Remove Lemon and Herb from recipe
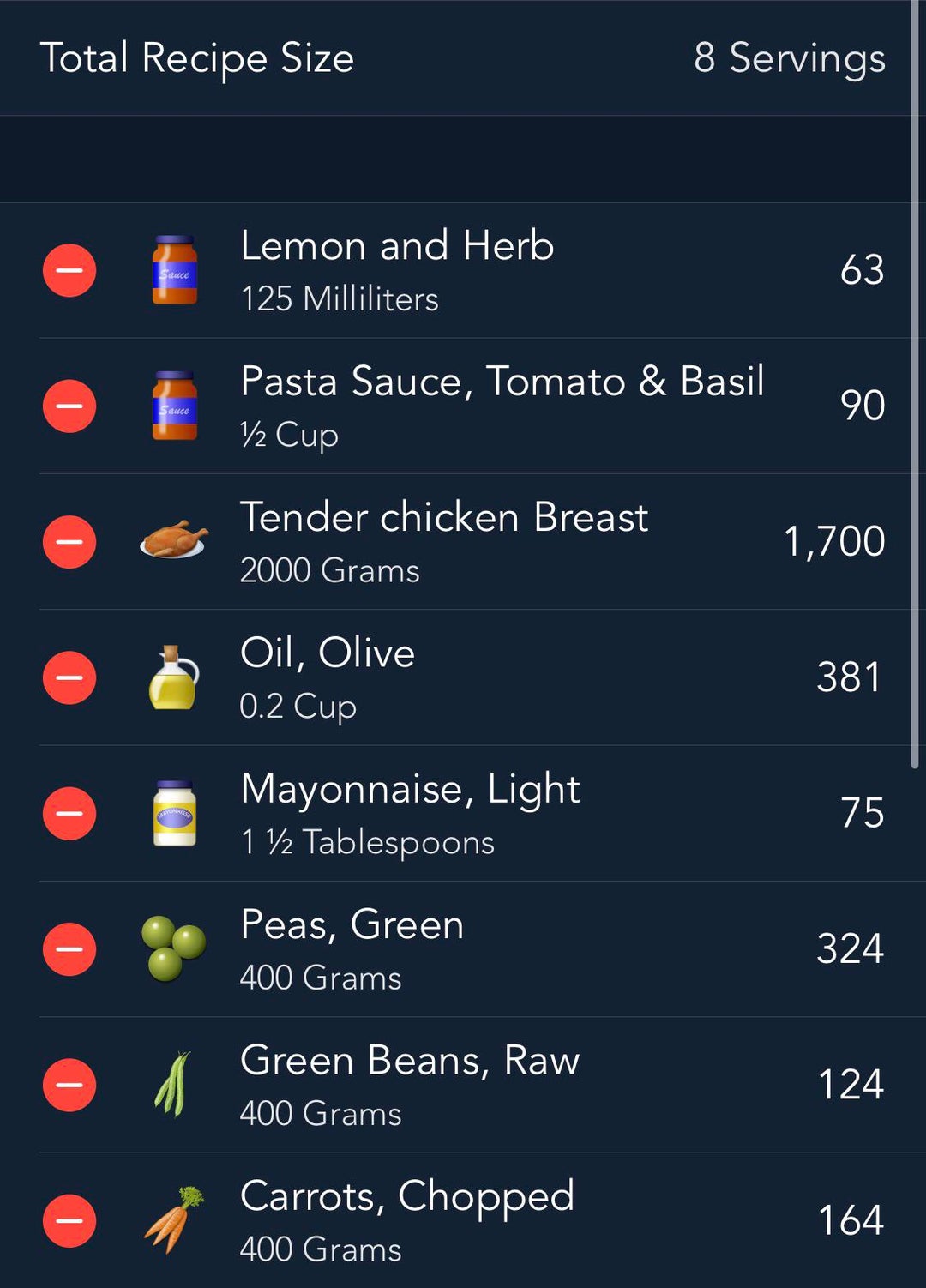The height and width of the screenshot is (1288, 926). tap(69, 271)
